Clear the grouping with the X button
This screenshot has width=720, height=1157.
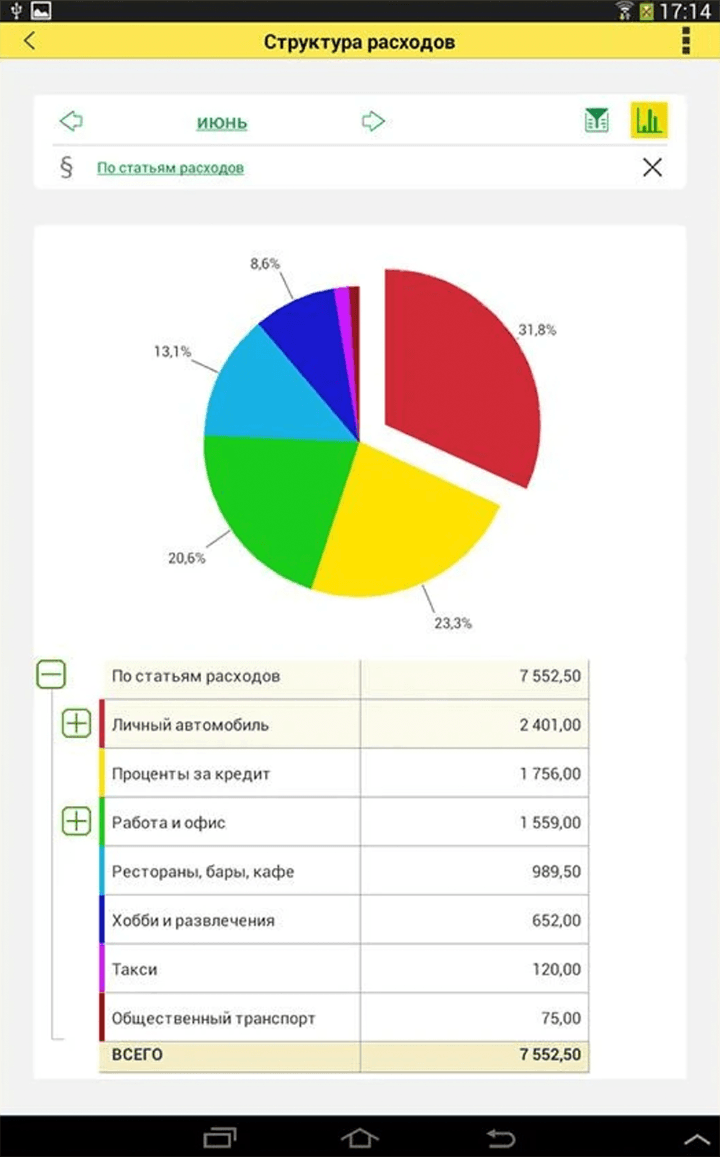[x=652, y=167]
